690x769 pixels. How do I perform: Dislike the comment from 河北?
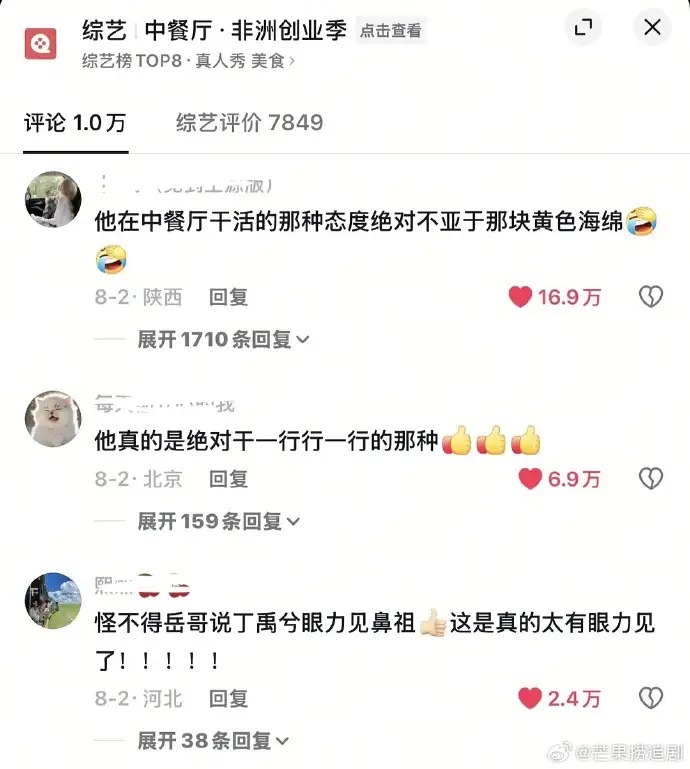click(x=651, y=698)
